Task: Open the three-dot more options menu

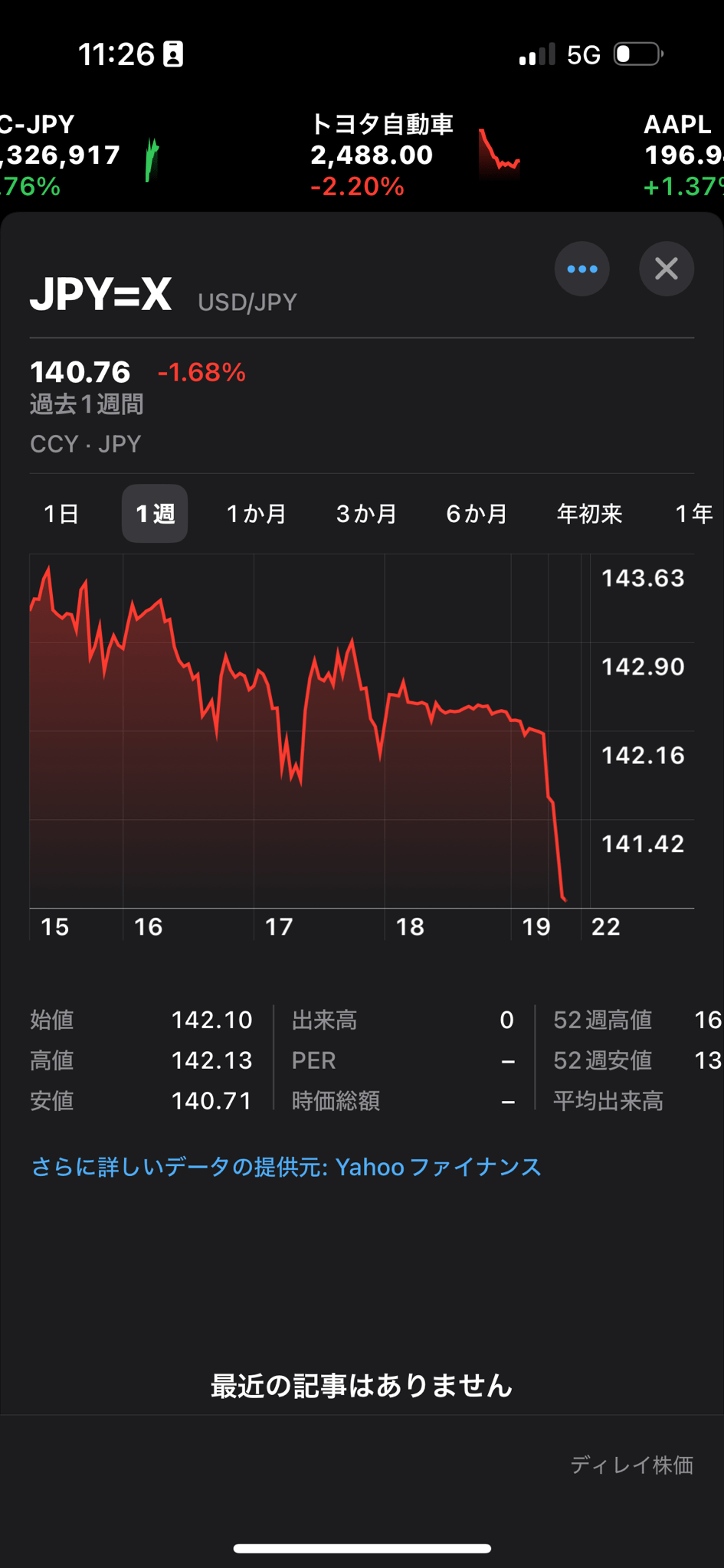Action: (582, 269)
